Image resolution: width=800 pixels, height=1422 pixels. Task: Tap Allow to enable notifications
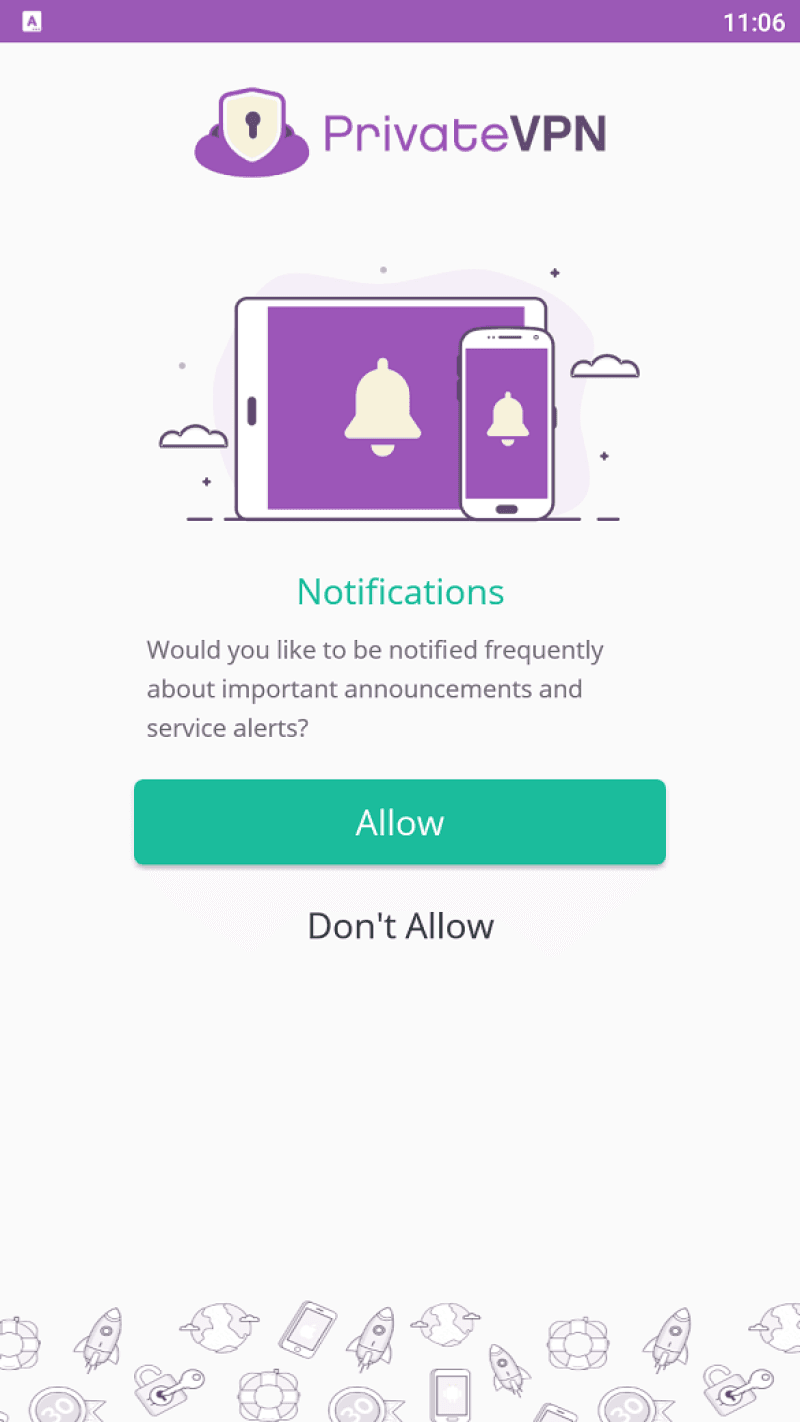tap(400, 822)
